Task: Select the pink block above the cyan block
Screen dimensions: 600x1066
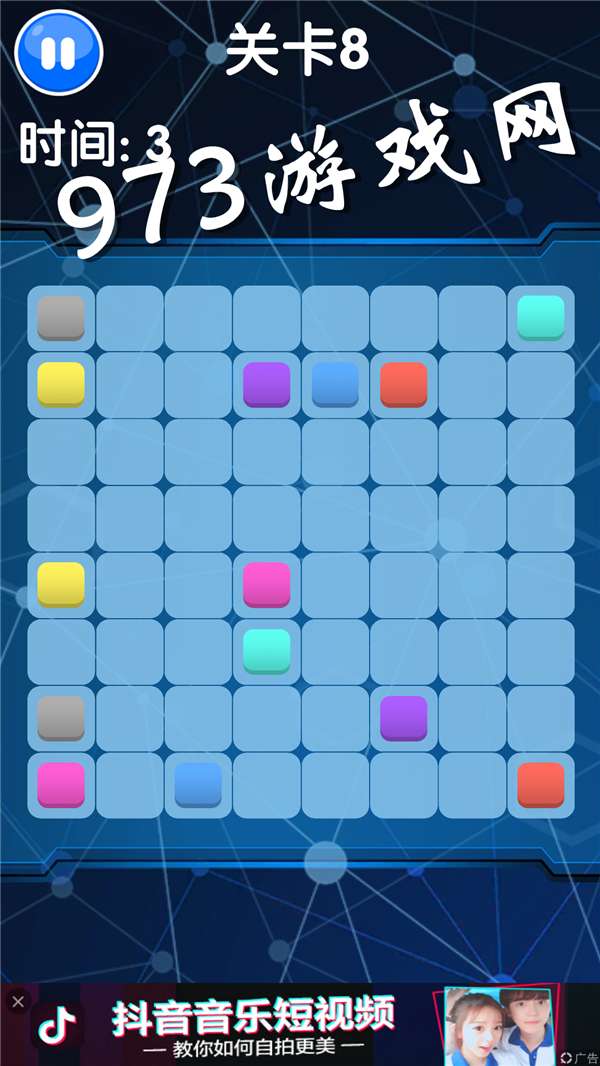Action: click(267, 585)
